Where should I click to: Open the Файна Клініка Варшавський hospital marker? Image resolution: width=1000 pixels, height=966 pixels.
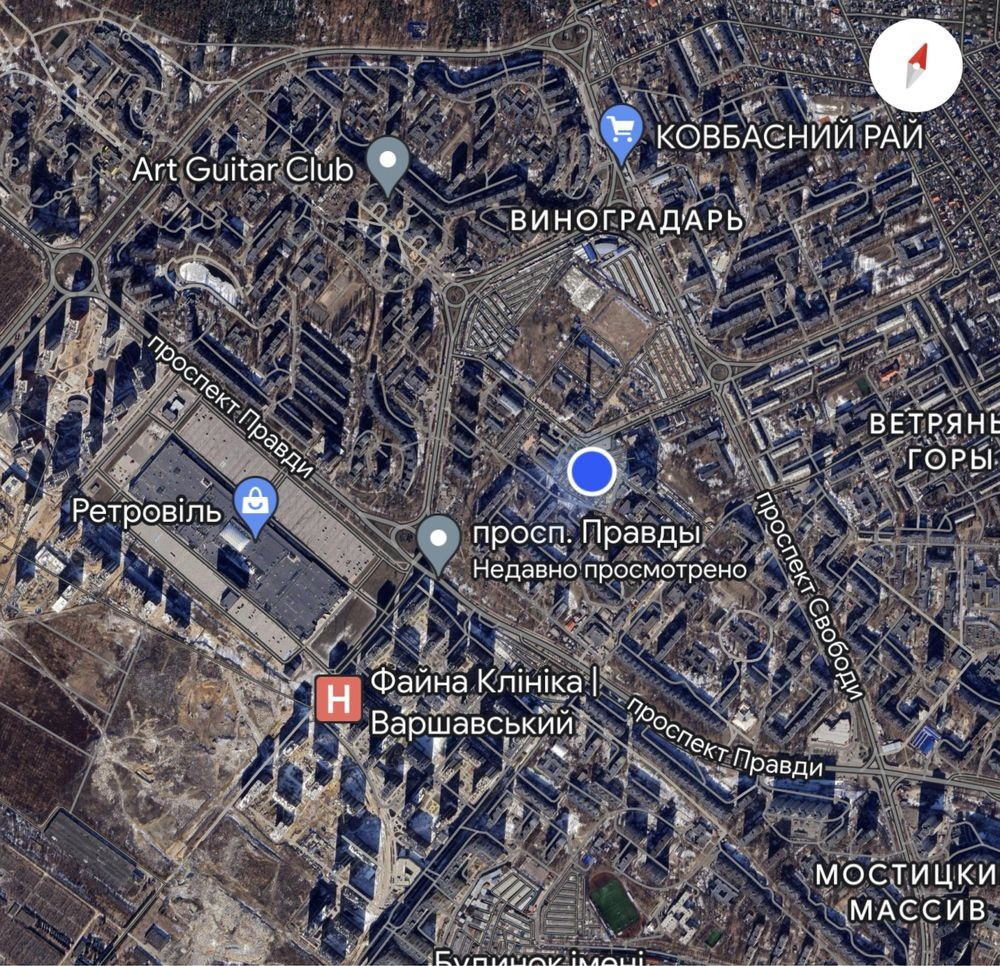tap(339, 699)
